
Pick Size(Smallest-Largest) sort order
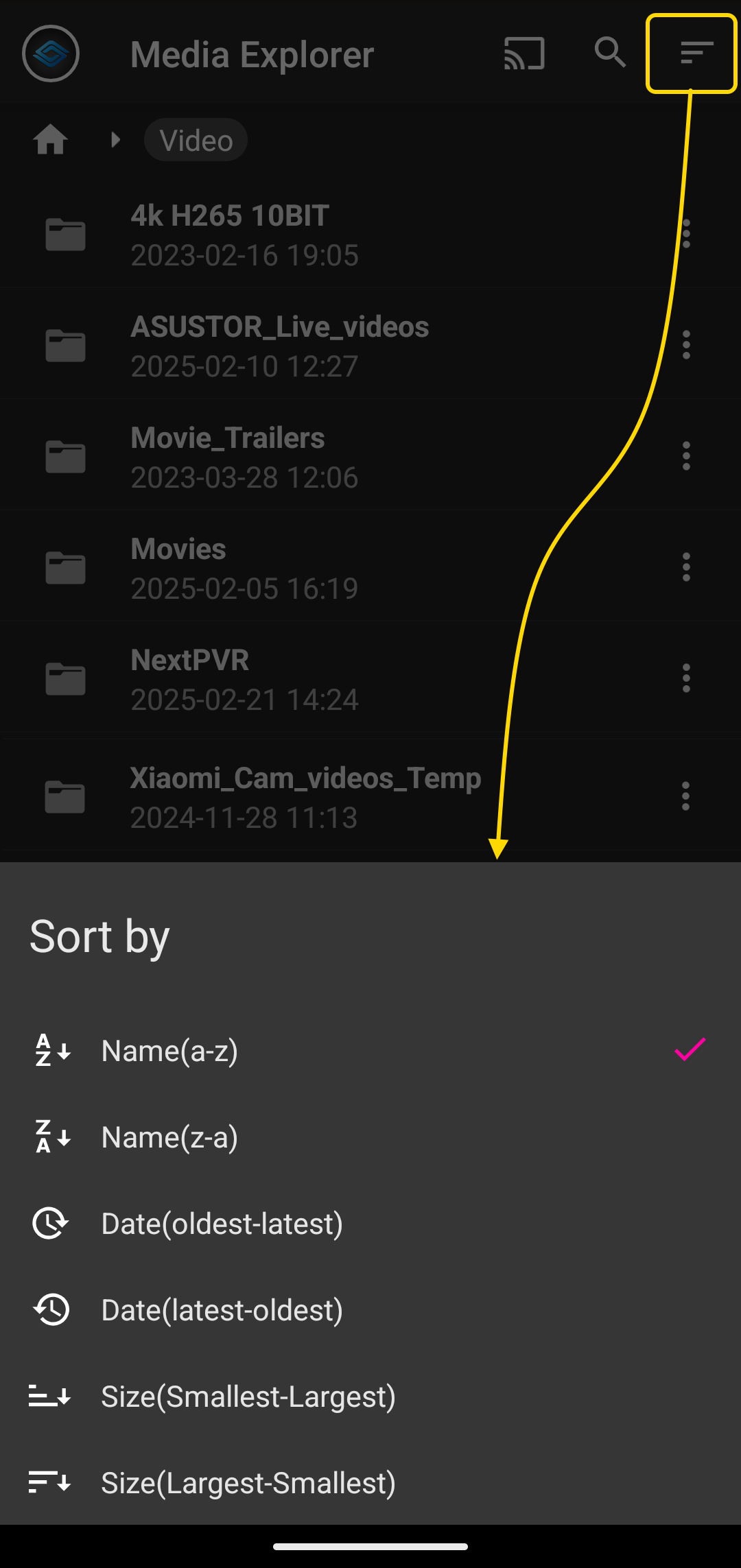point(370,1397)
